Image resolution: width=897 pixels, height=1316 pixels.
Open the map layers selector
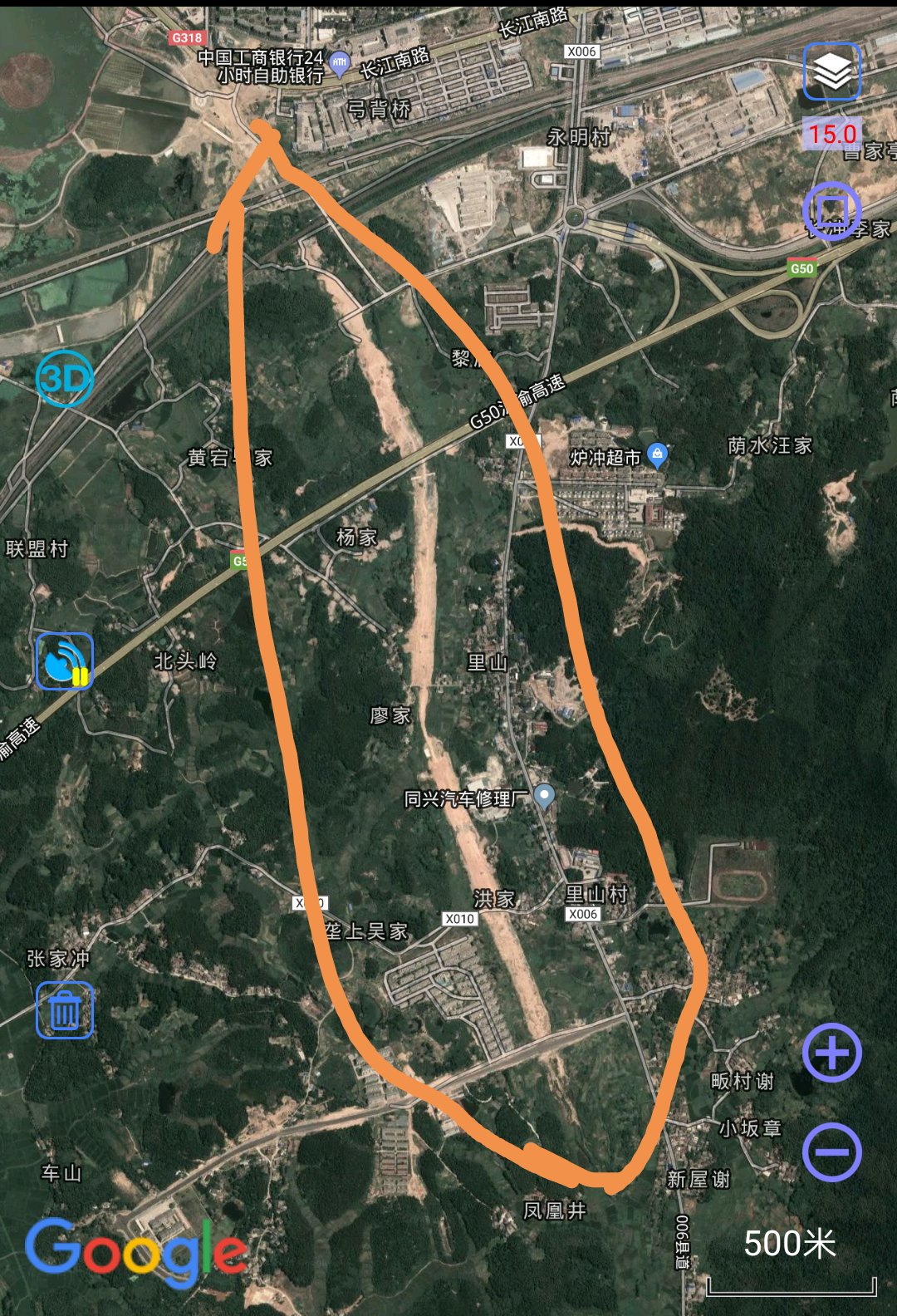(x=831, y=72)
